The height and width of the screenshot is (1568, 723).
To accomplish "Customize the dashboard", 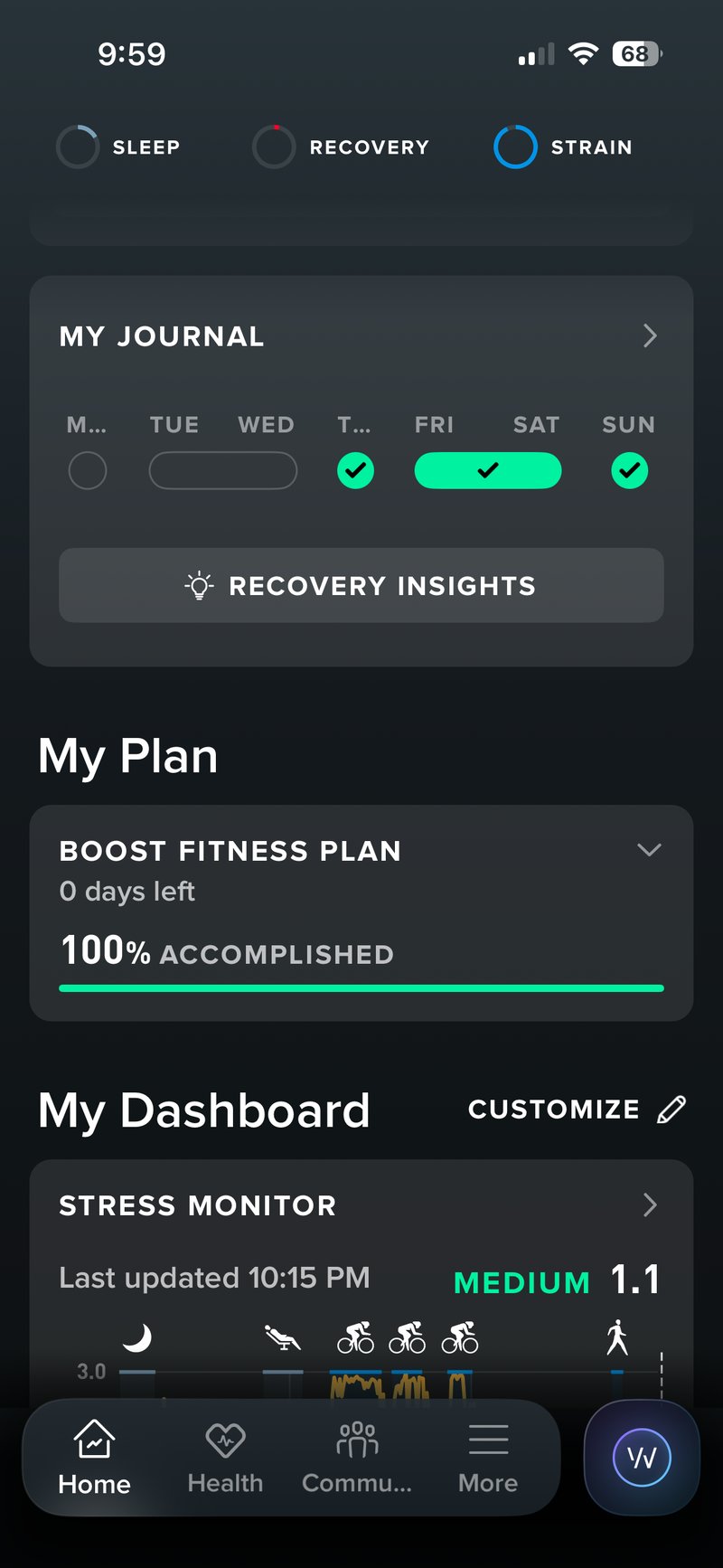I will [x=577, y=1110].
